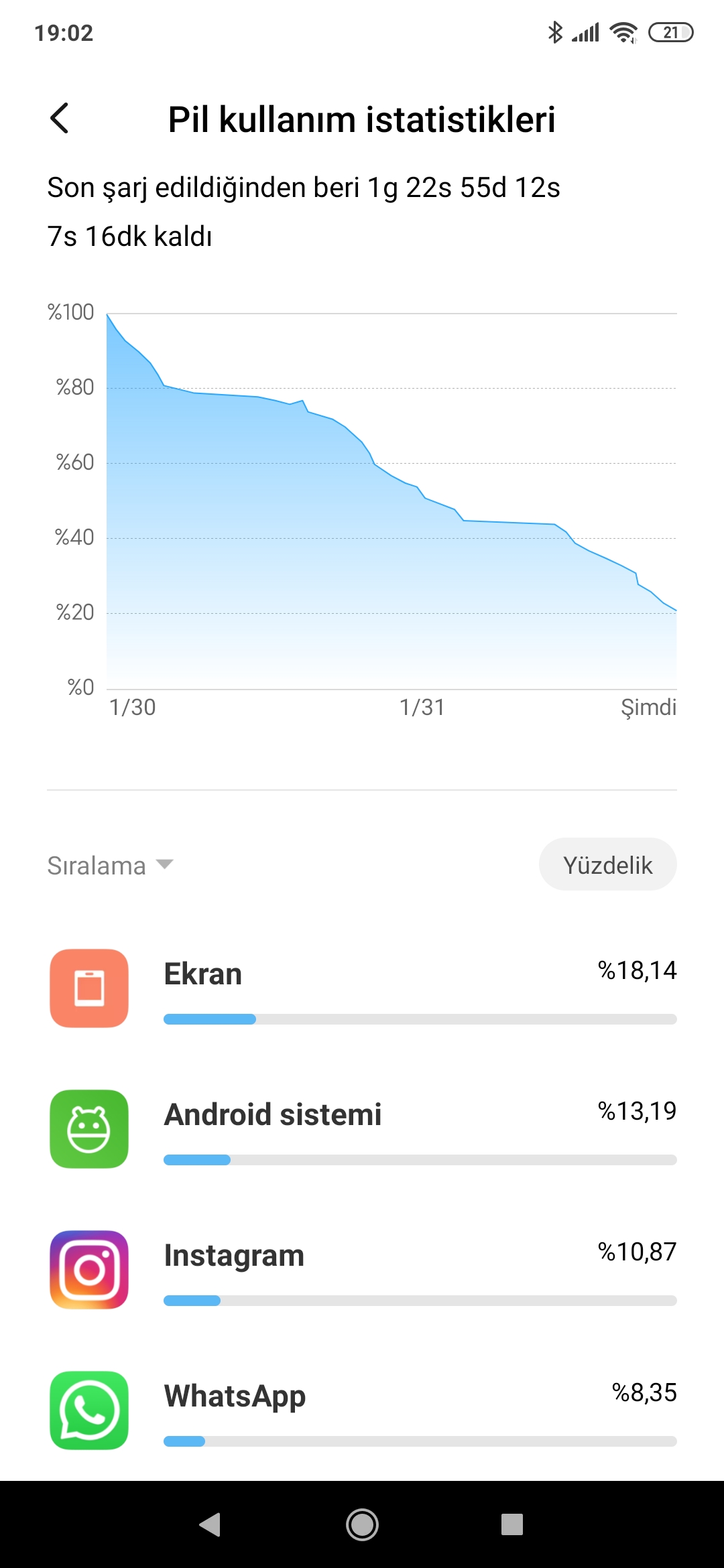Open Android sistemi battery usage

362,1129
